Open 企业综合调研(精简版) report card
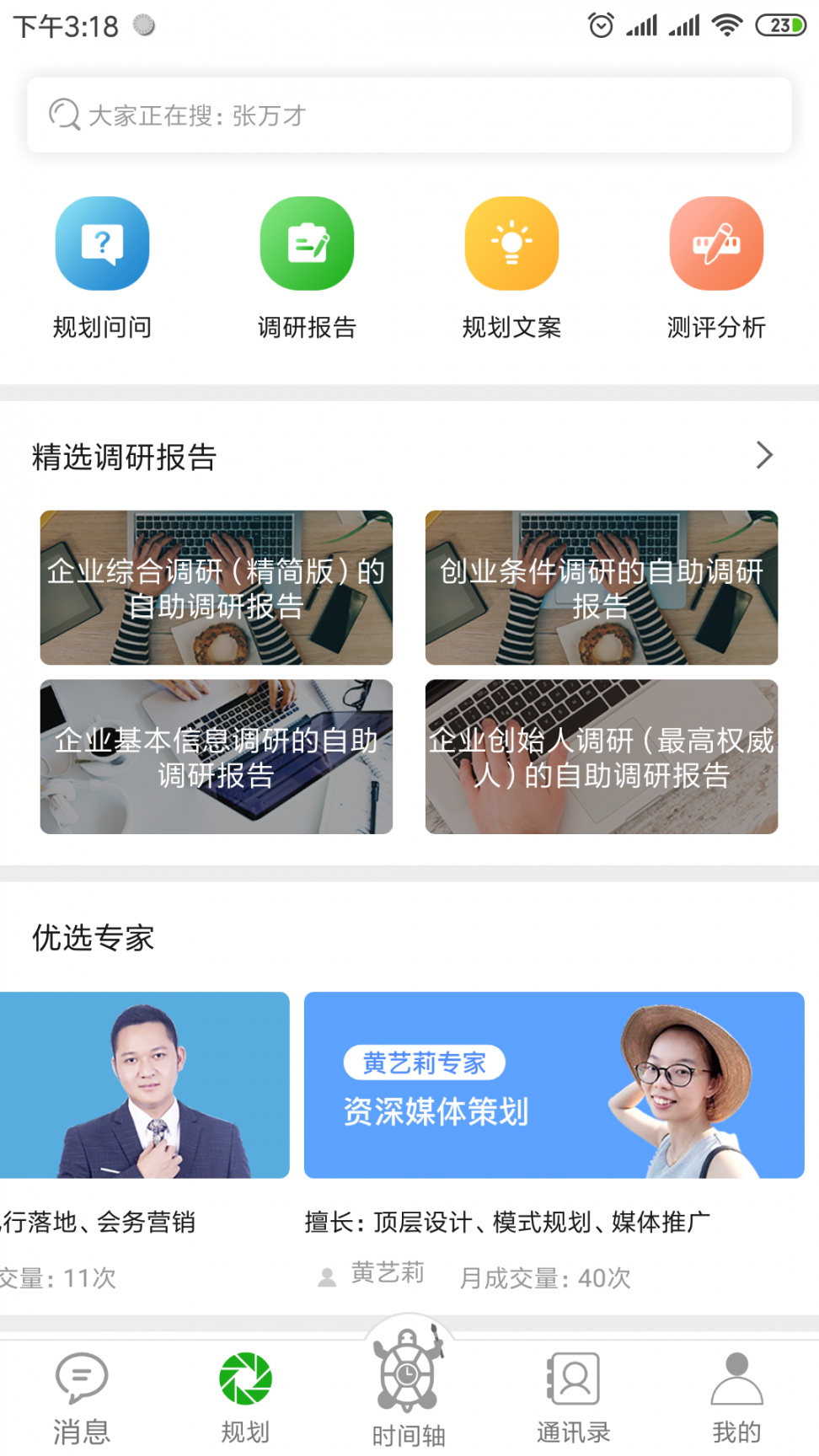819x1456 pixels. (x=217, y=587)
